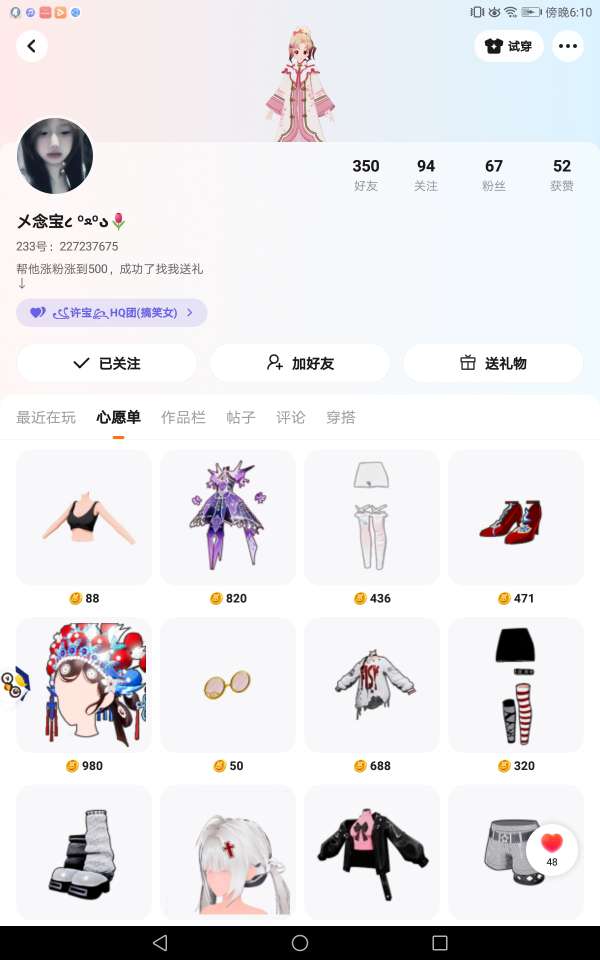This screenshot has height=960, width=600.
Task: Switch to the 作品栏 tab
Action: point(183,418)
